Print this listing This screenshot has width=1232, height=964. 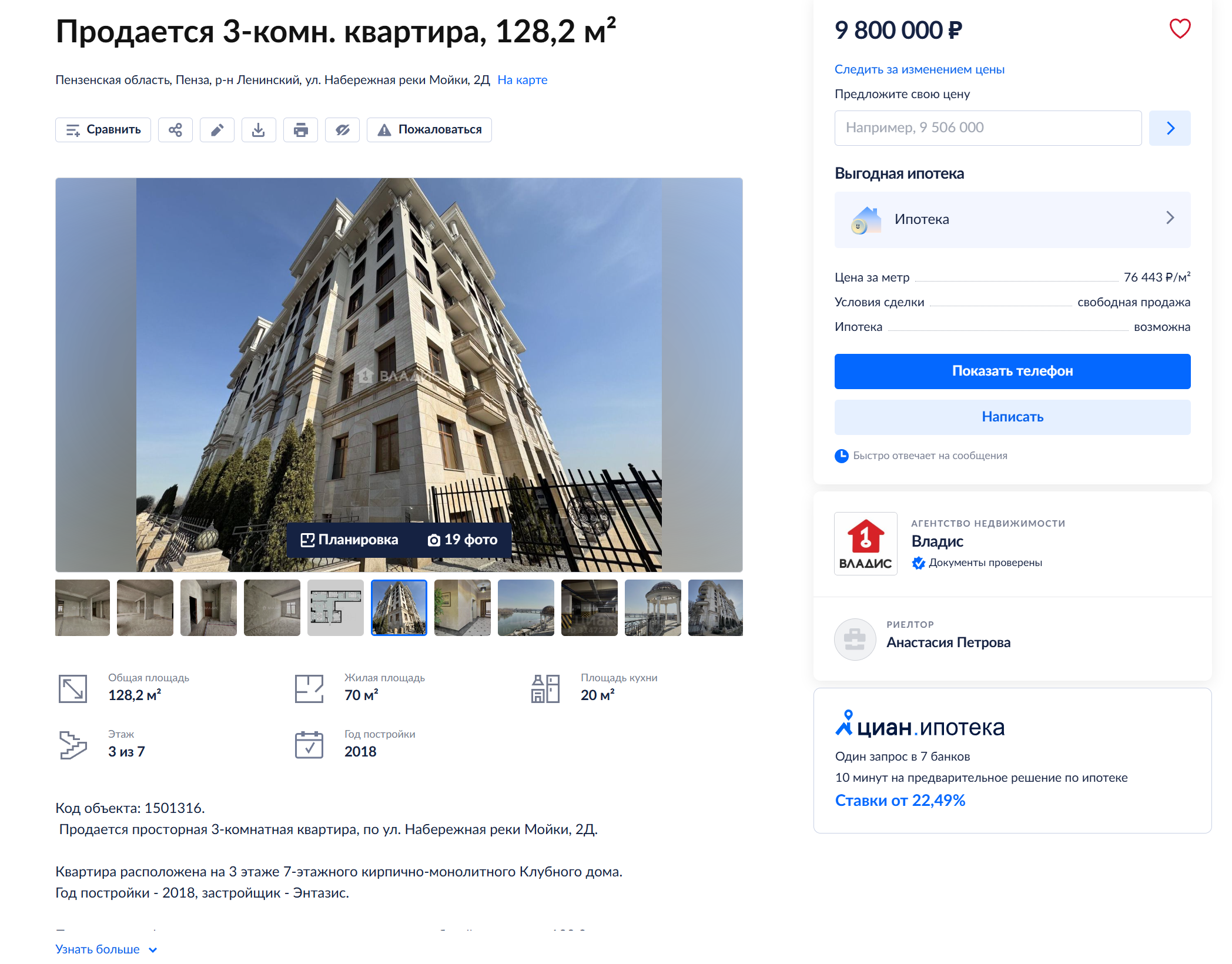coord(300,130)
